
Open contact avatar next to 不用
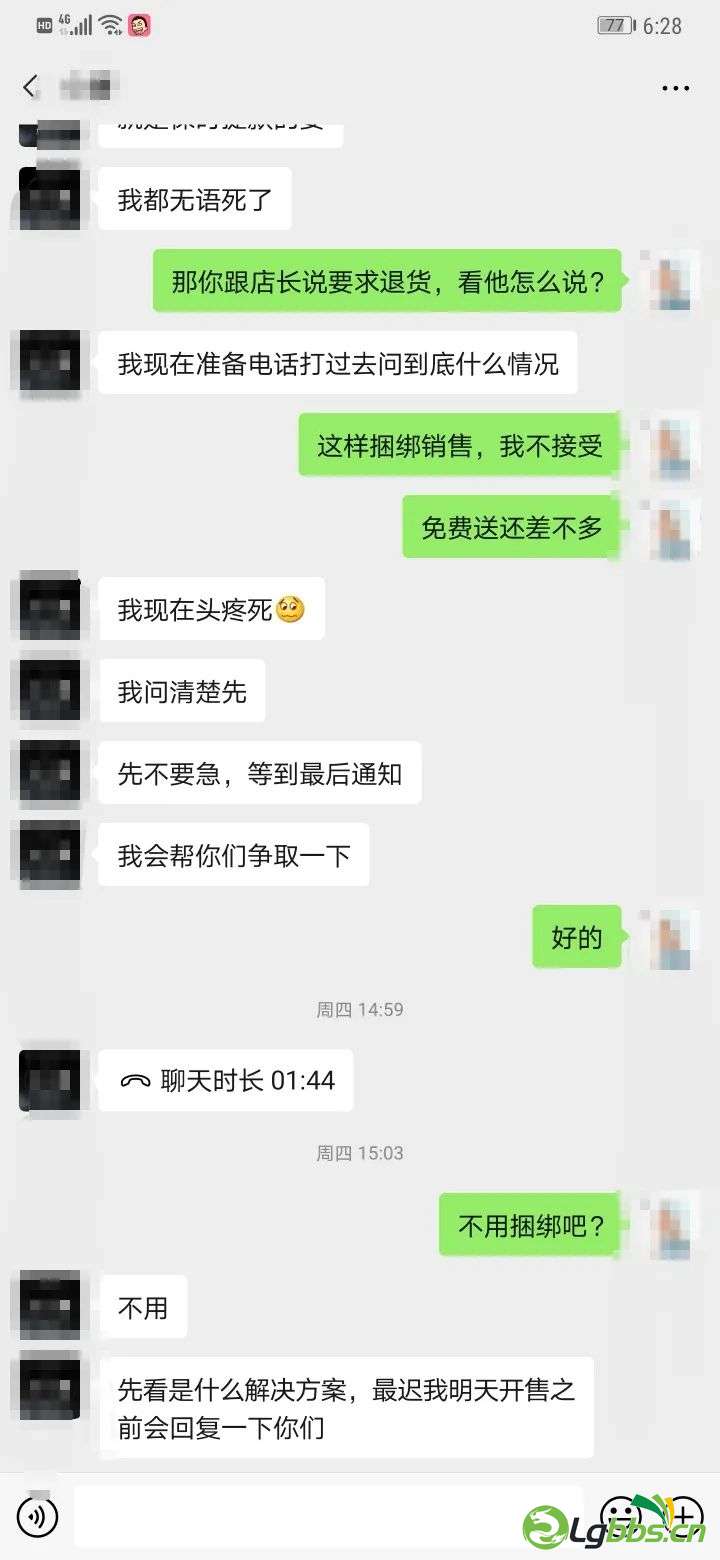(49, 1306)
